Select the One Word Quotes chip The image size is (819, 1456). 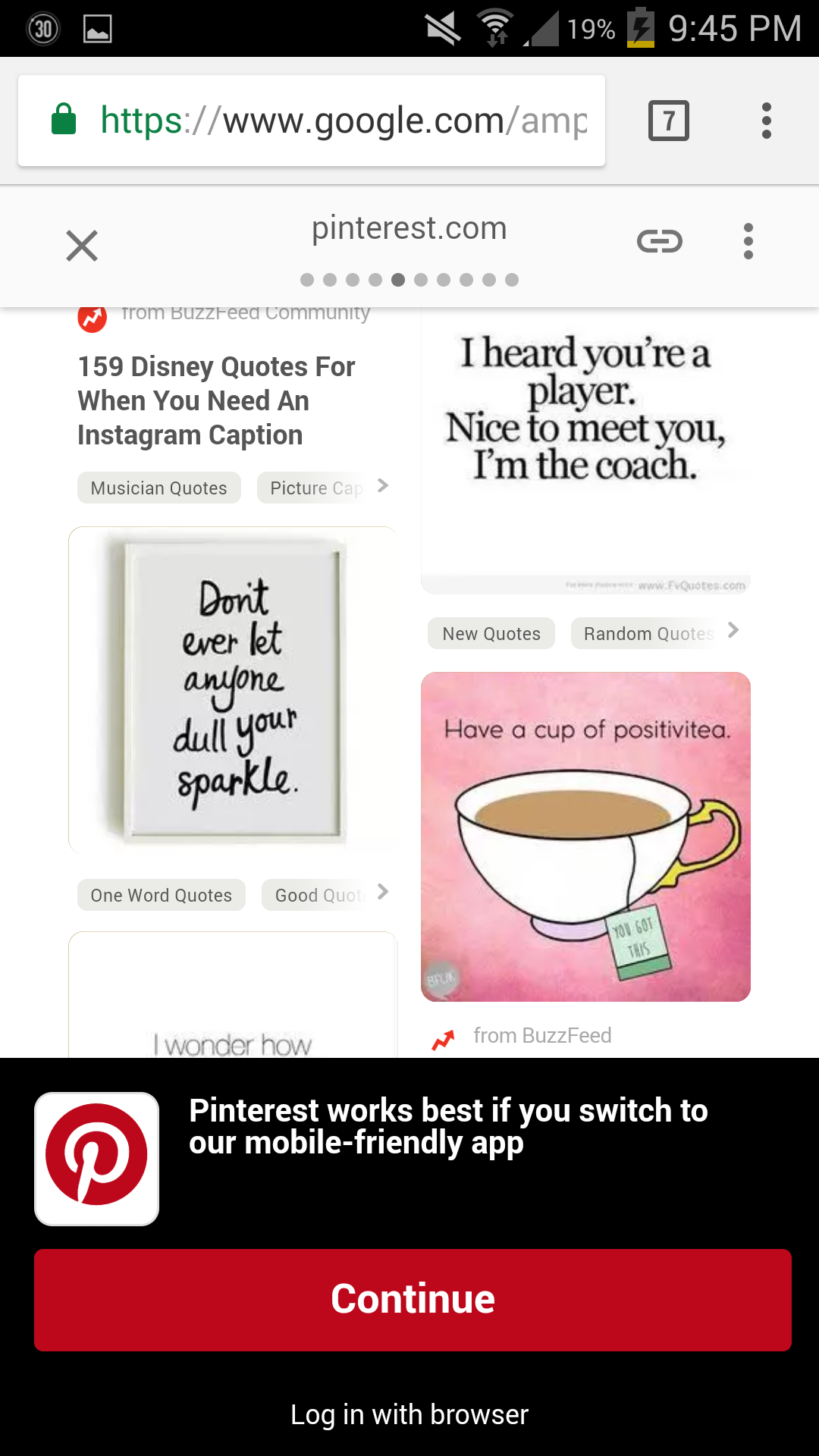pos(161,895)
